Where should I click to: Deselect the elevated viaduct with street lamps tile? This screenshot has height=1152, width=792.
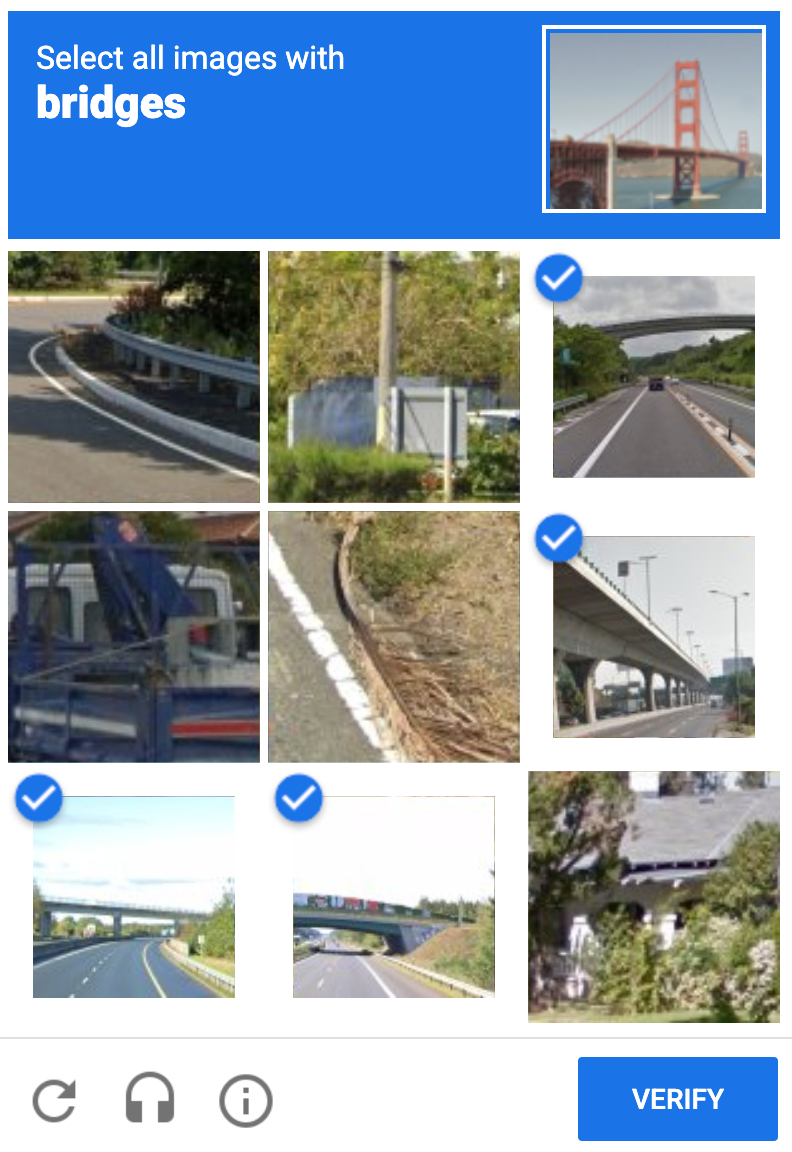click(654, 637)
